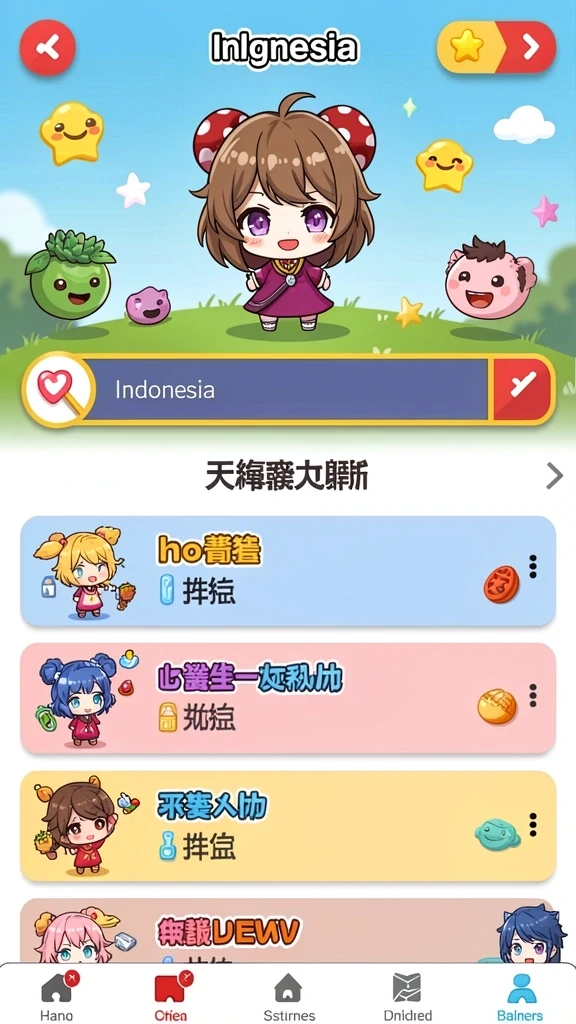Open the pink card with blue-haired character
The image size is (576, 1024).
pos(288,698)
